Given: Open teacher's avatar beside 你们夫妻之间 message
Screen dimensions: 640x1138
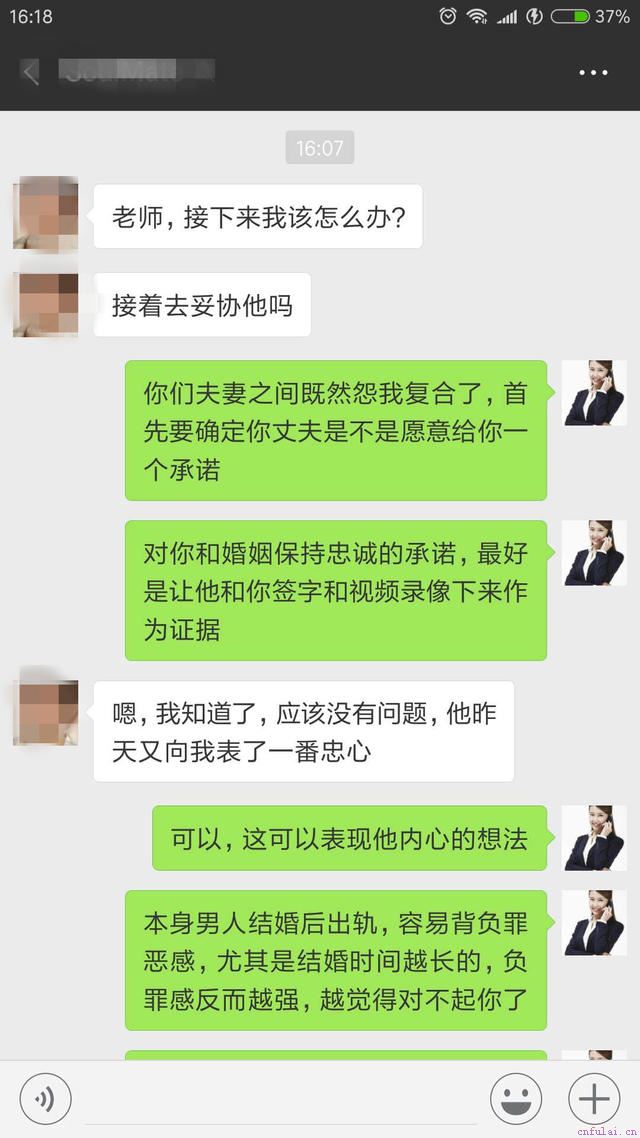Looking at the screenshot, I should [x=594, y=393].
